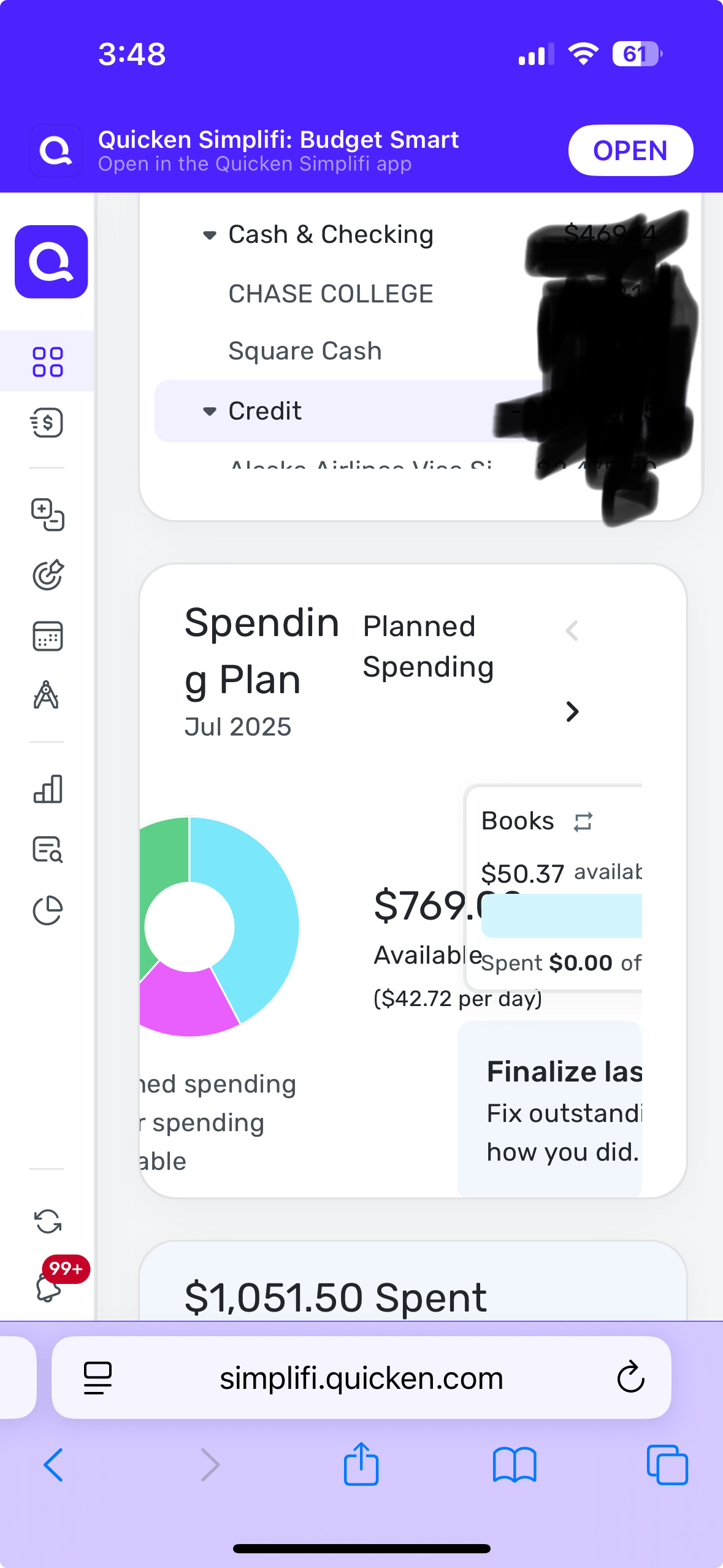The height and width of the screenshot is (1568, 723).
Task: Open the transactions dollar icon in sidebar
Action: (x=47, y=423)
